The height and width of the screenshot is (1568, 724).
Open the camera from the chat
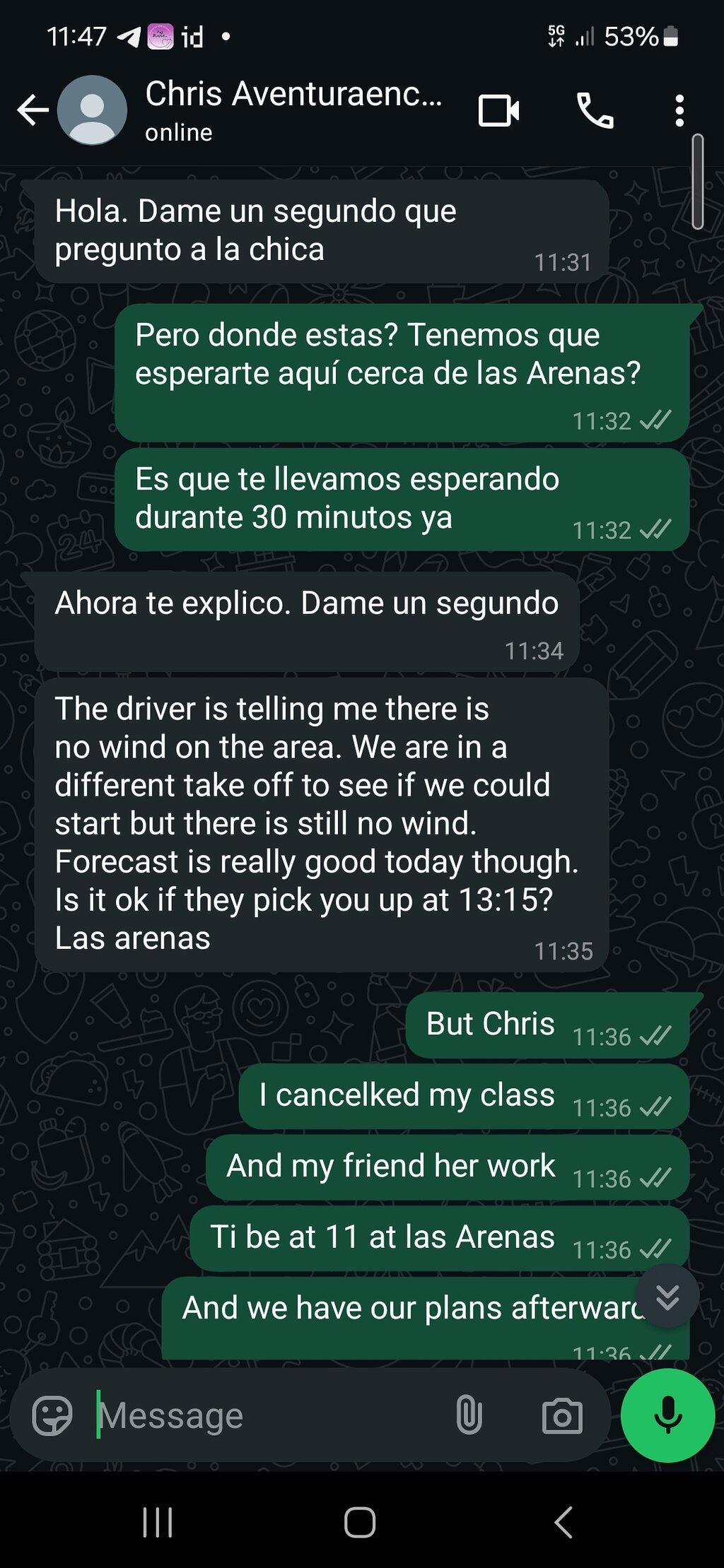coord(562,1415)
